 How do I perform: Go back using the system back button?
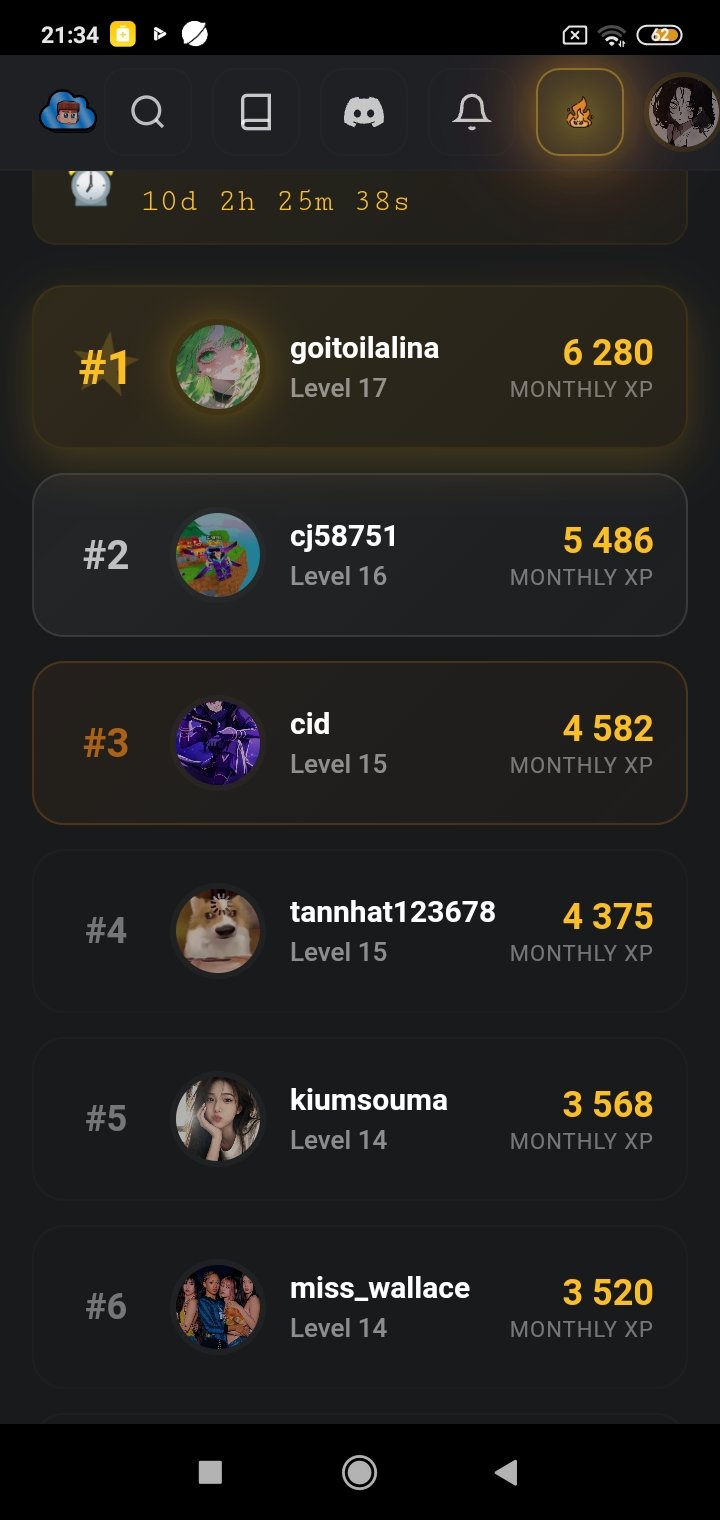click(x=506, y=1472)
